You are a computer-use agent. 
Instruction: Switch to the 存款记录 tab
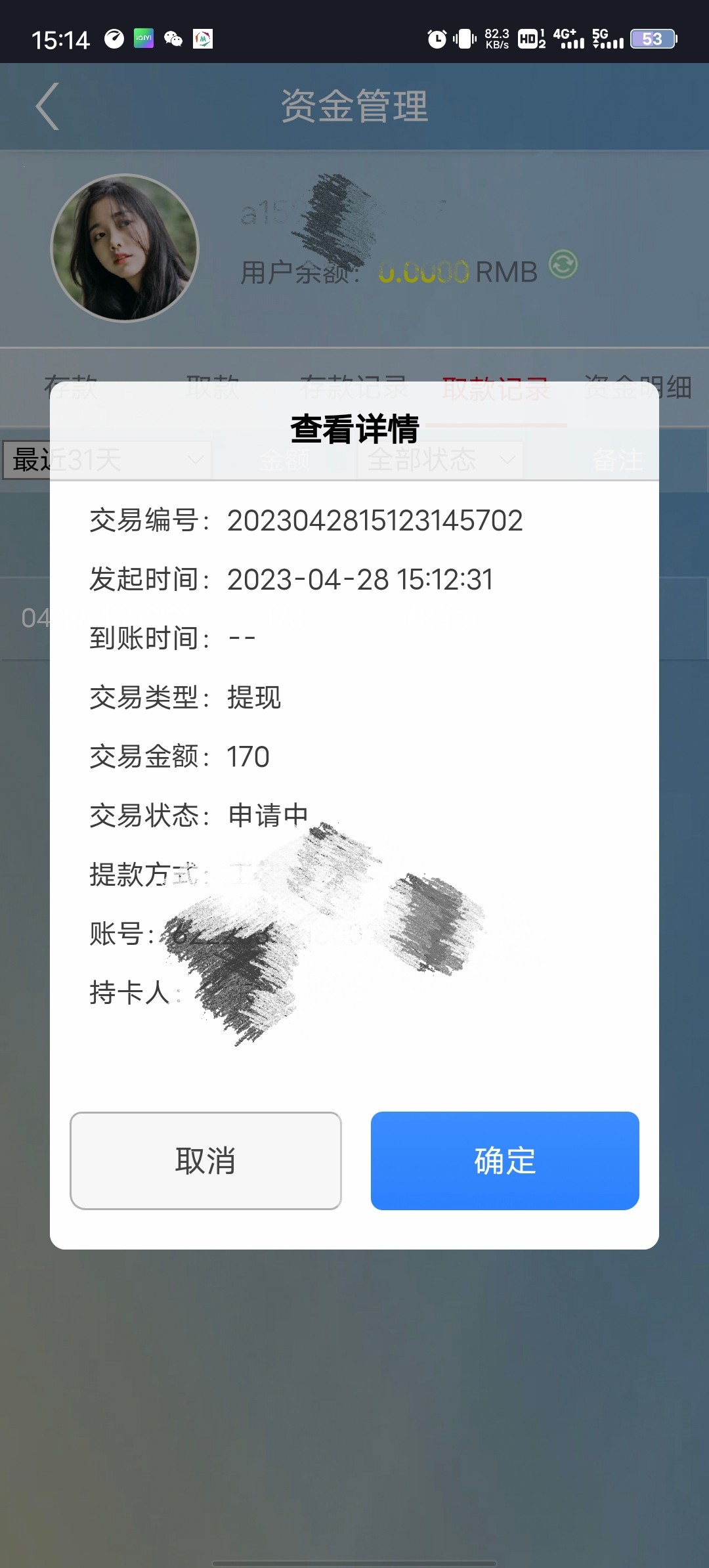tap(356, 387)
